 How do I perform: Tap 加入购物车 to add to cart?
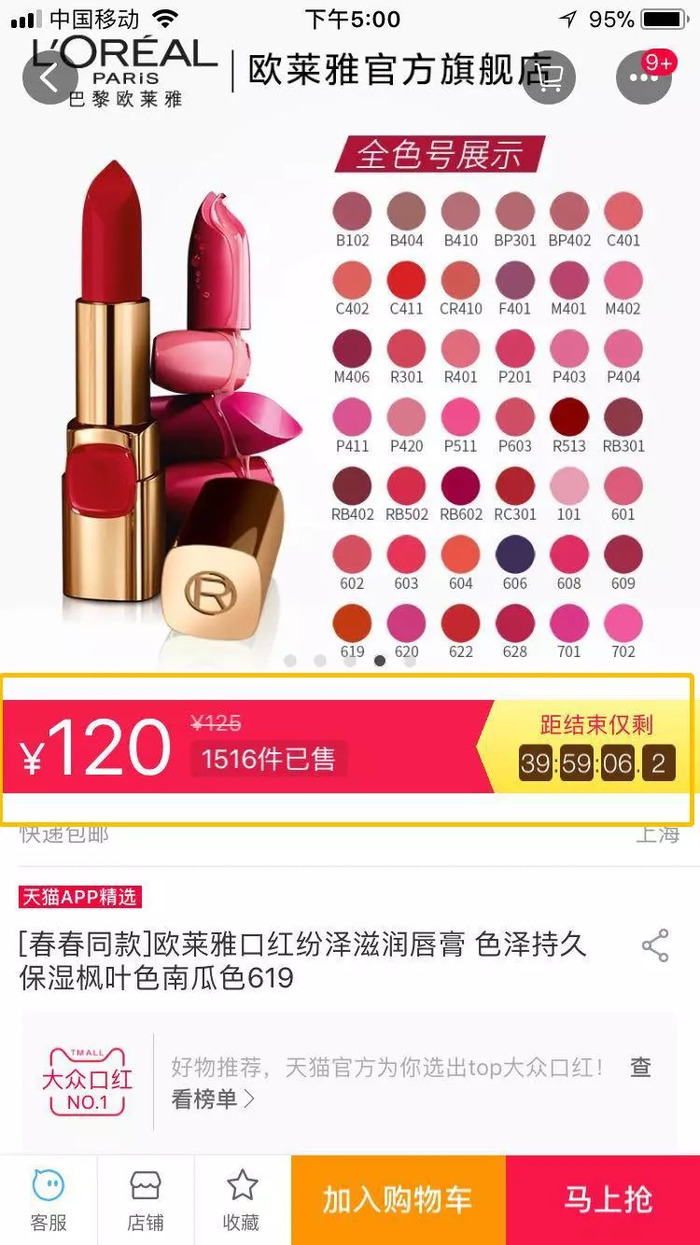tap(397, 1200)
